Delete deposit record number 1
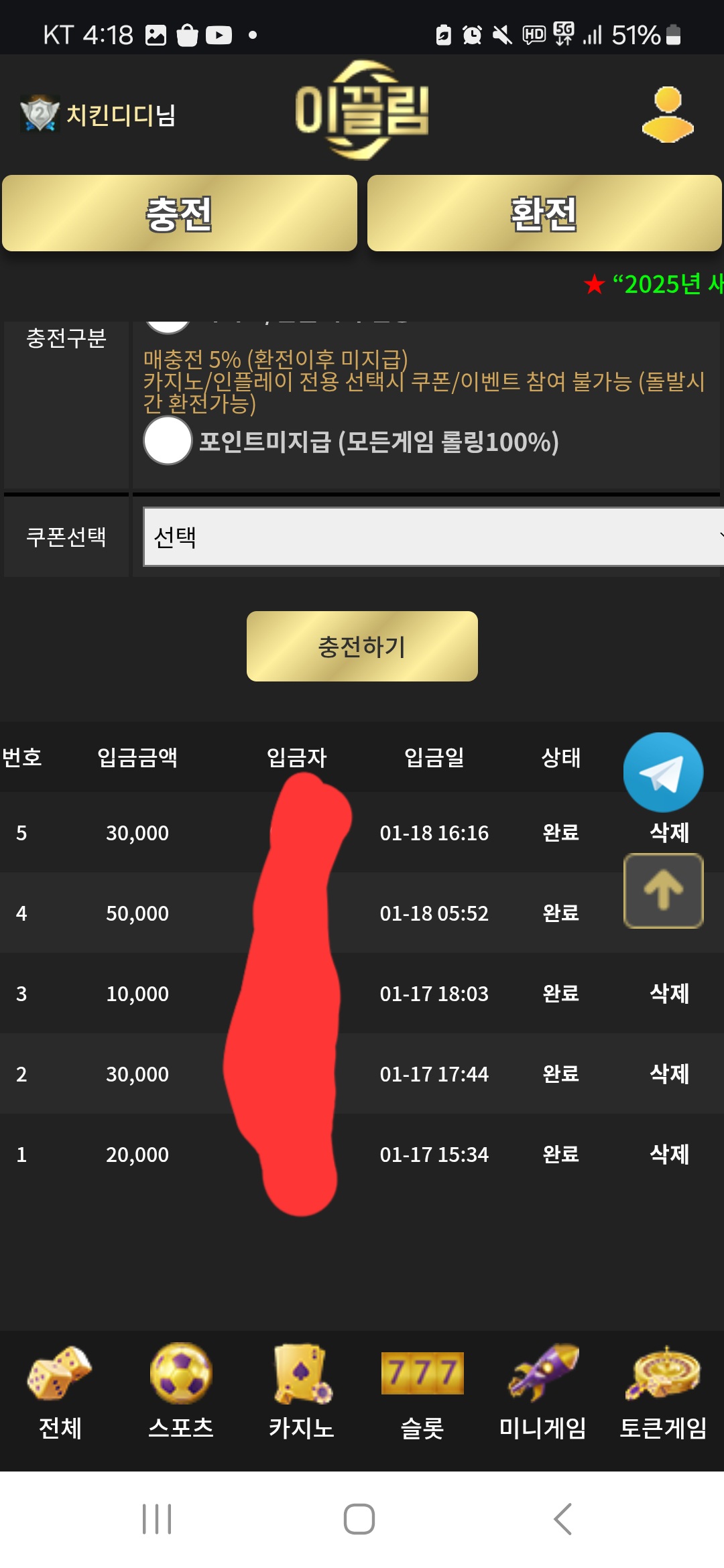This screenshot has height=1568, width=724. point(669,1154)
